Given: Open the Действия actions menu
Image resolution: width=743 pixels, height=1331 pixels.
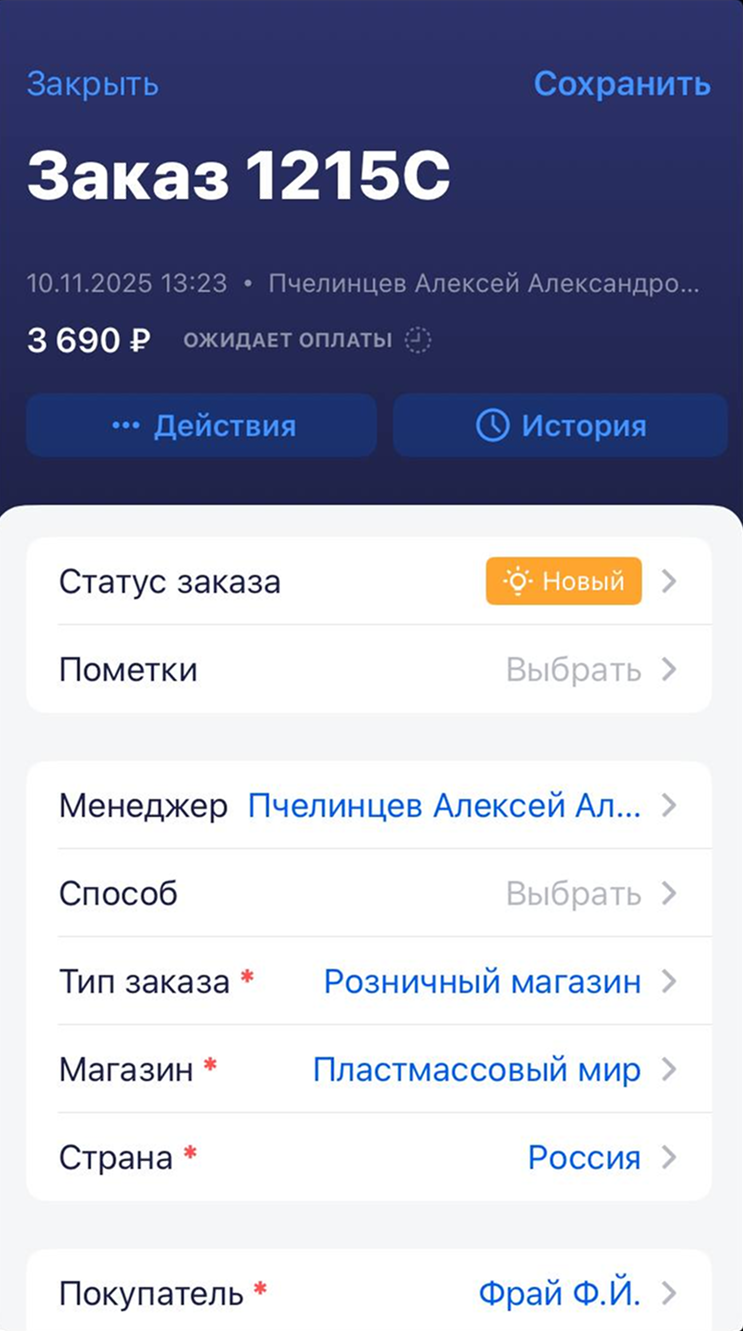Looking at the screenshot, I should (x=202, y=426).
